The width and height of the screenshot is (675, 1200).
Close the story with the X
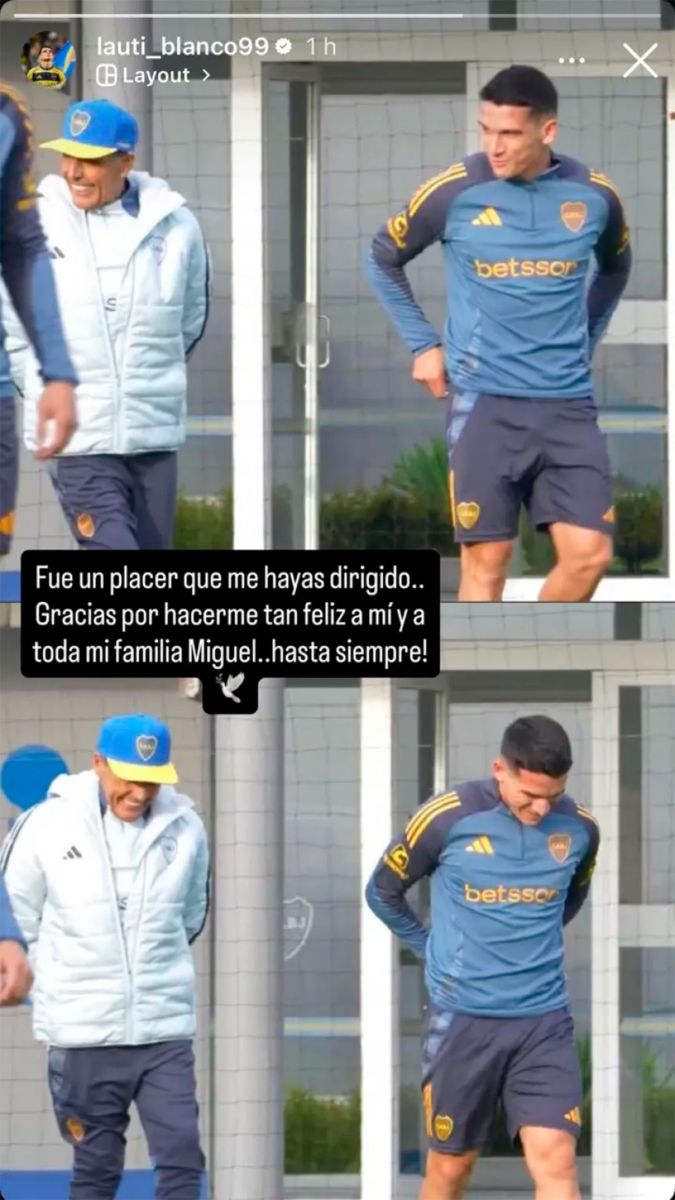[640, 60]
